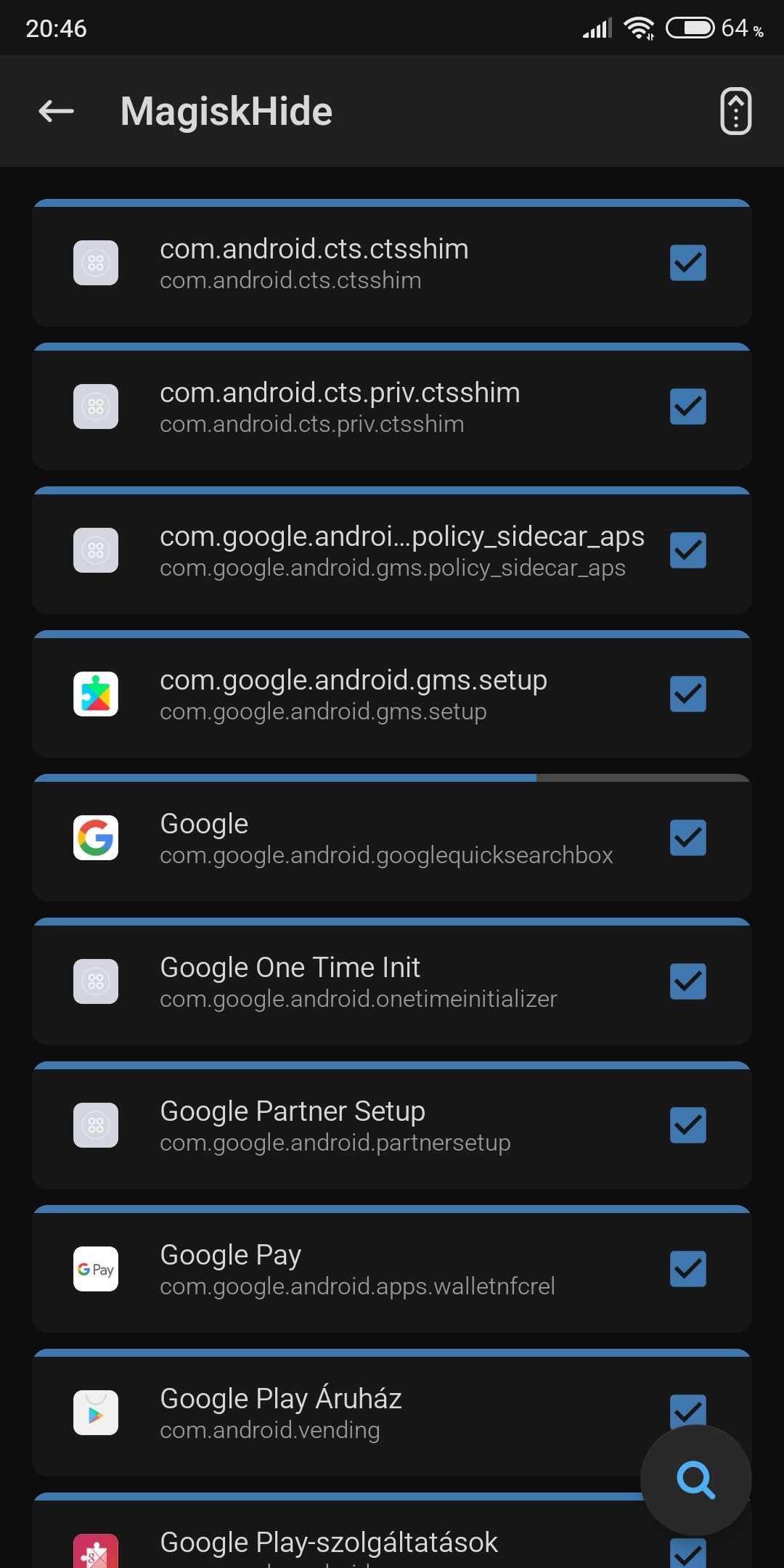Untick com.google.android.gms.setup checkbox
The height and width of the screenshot is (1568, 784).
pyautogui.click(x=687, y=694)
